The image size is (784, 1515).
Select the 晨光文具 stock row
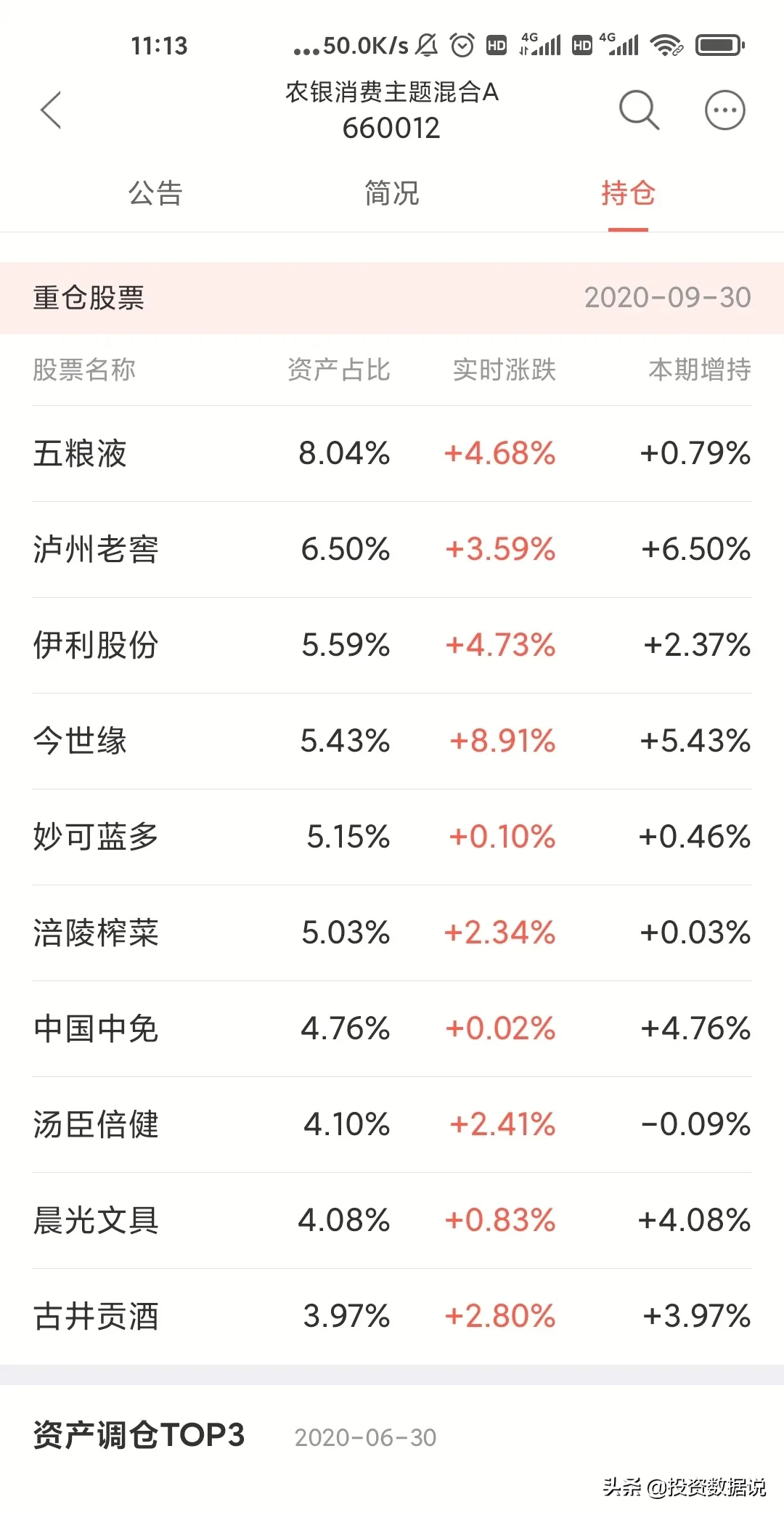392,1221
